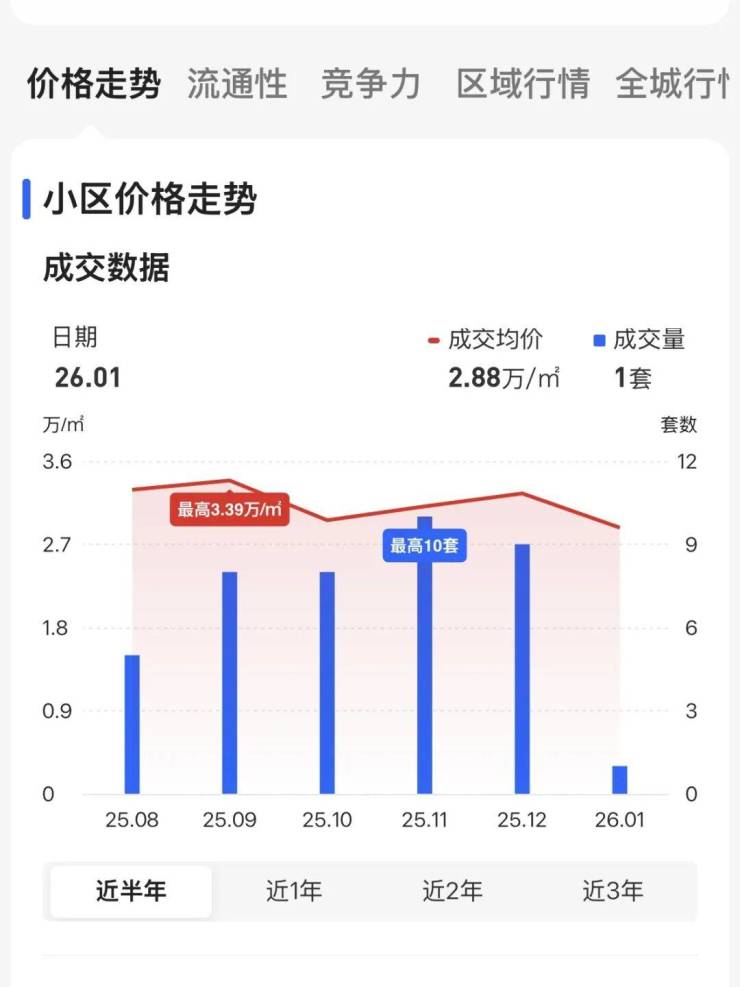Screen dimensions: 740x987
Task: Open the 竞争力 tab
Action: pyautogui.click(x=370, y=84)
